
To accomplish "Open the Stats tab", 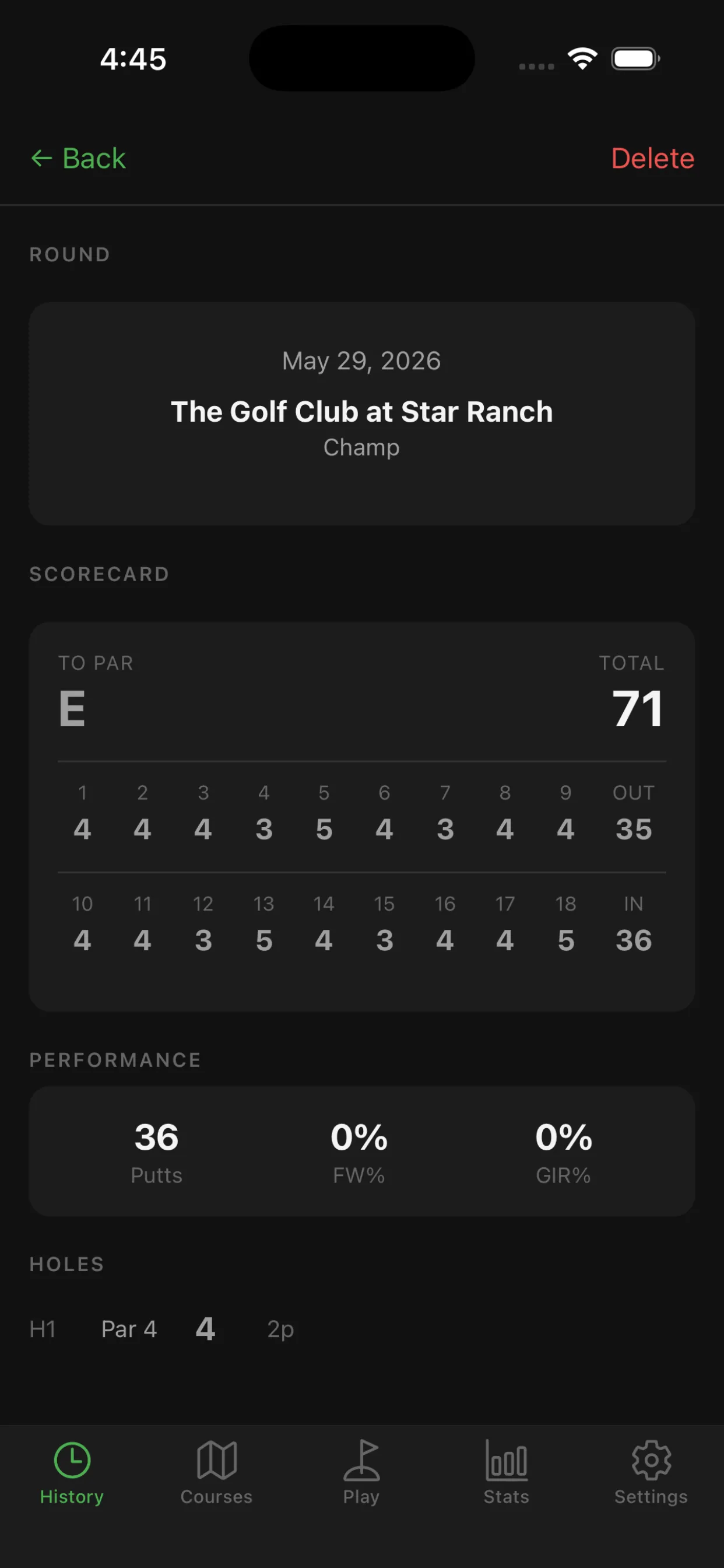I will (506, 1473).
